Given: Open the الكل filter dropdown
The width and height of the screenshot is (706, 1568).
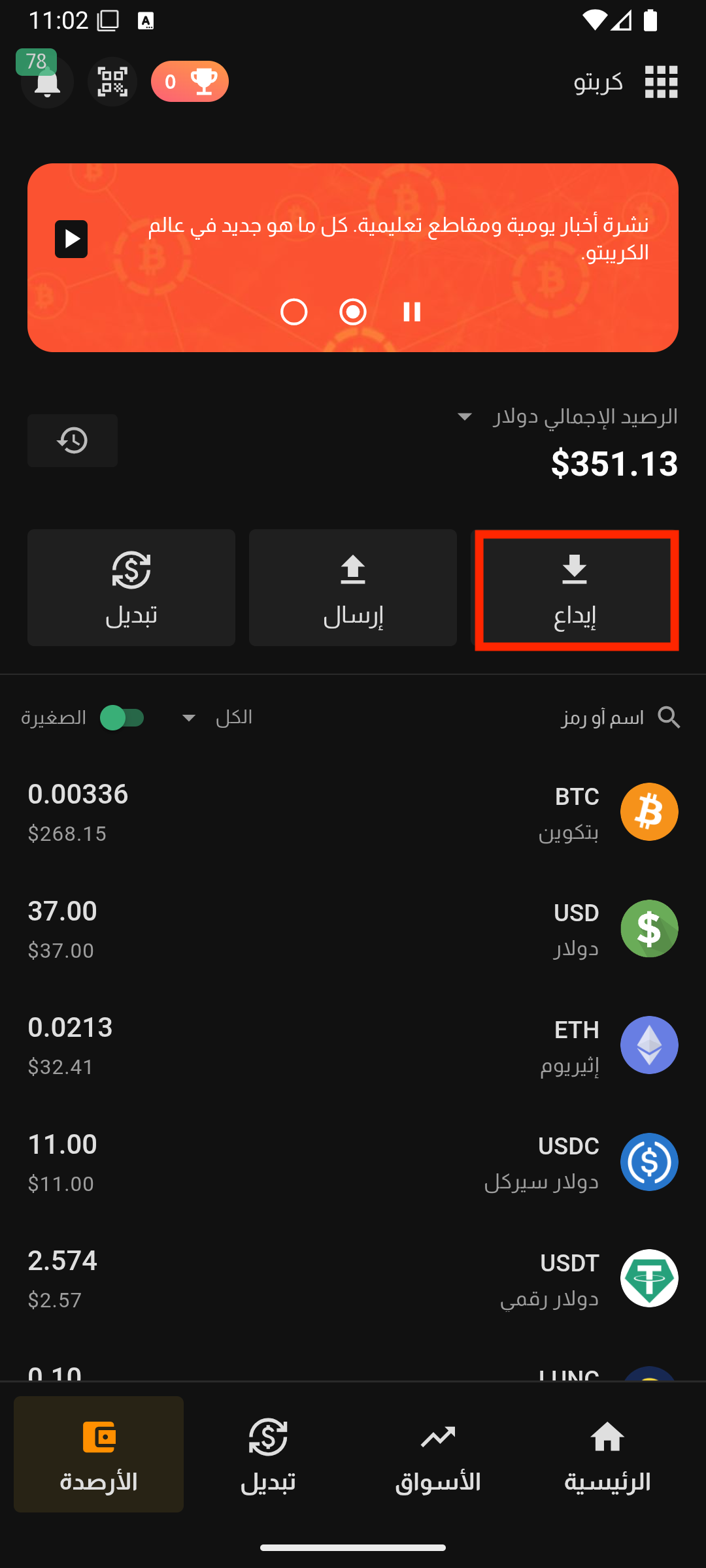Looking at the screenshot, I should 216,717.
